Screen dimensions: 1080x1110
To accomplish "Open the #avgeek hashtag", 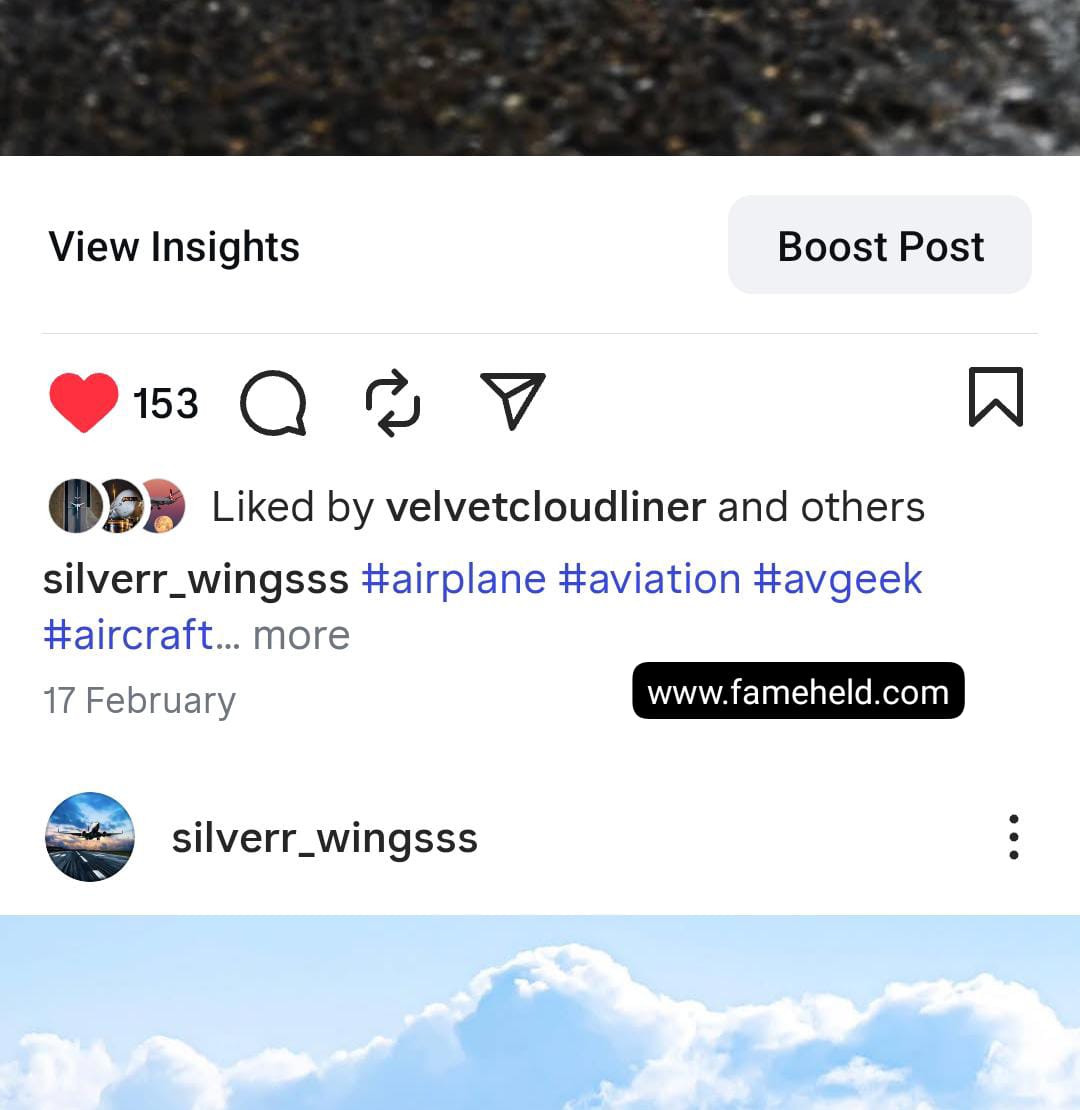I will [837, 579].
